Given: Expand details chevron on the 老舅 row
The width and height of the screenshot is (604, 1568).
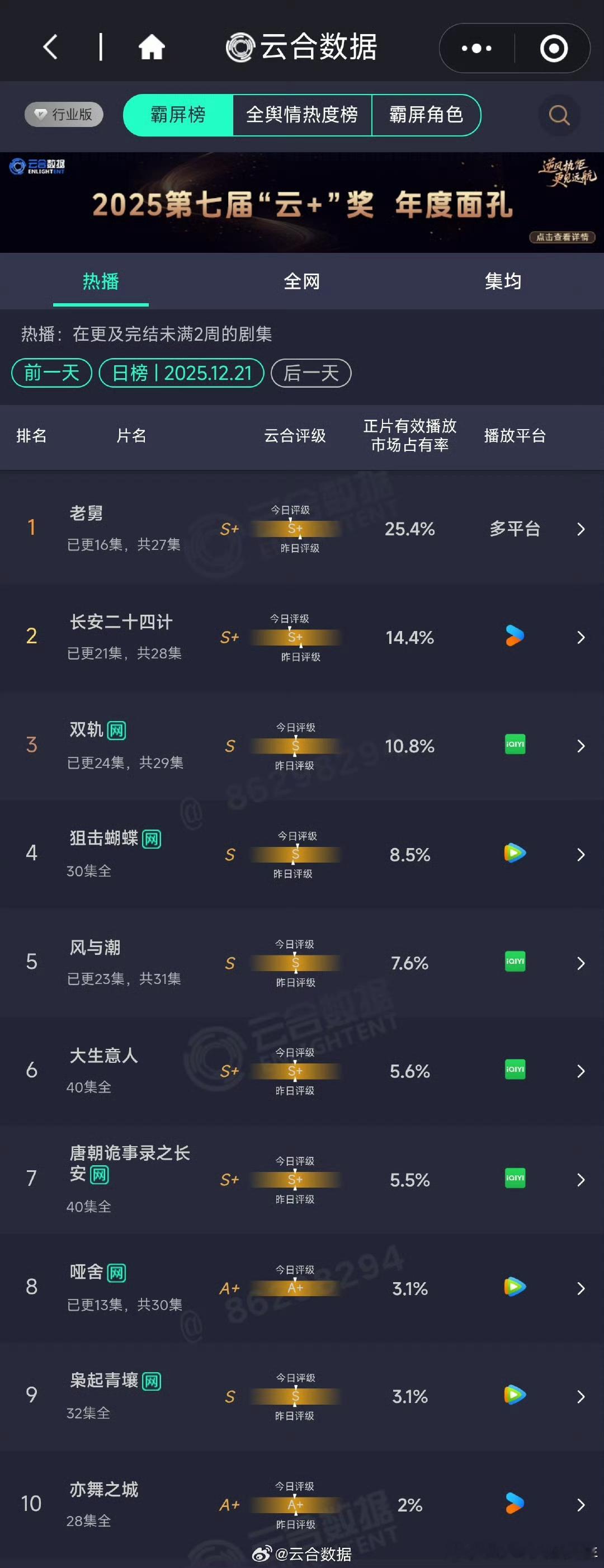Looking at the screenshot, I should 581,530.
